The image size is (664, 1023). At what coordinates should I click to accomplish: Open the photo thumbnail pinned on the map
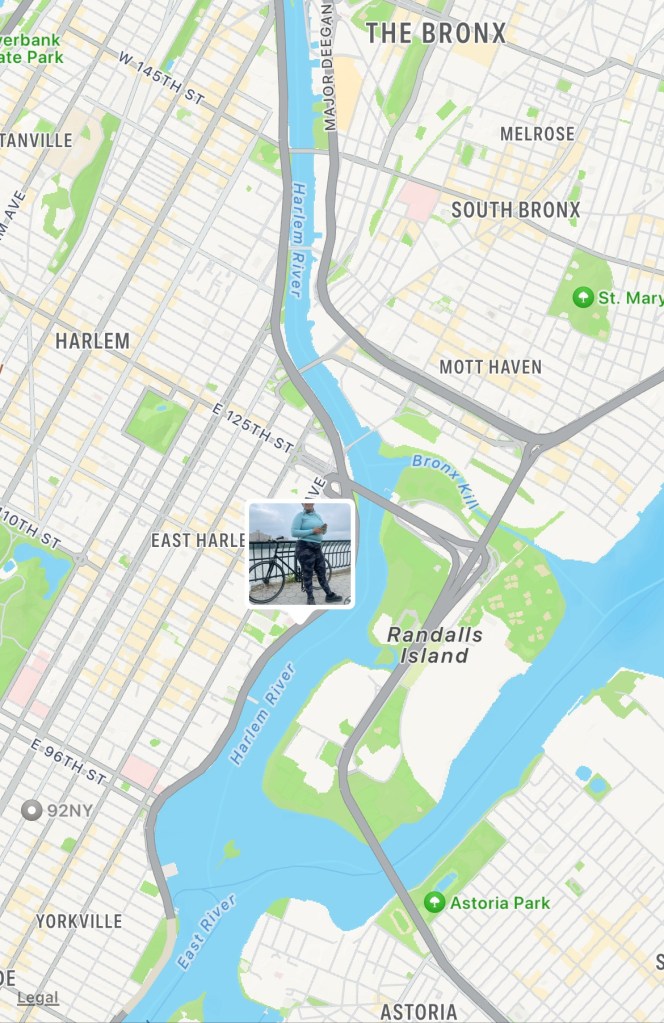click(300, 553)
